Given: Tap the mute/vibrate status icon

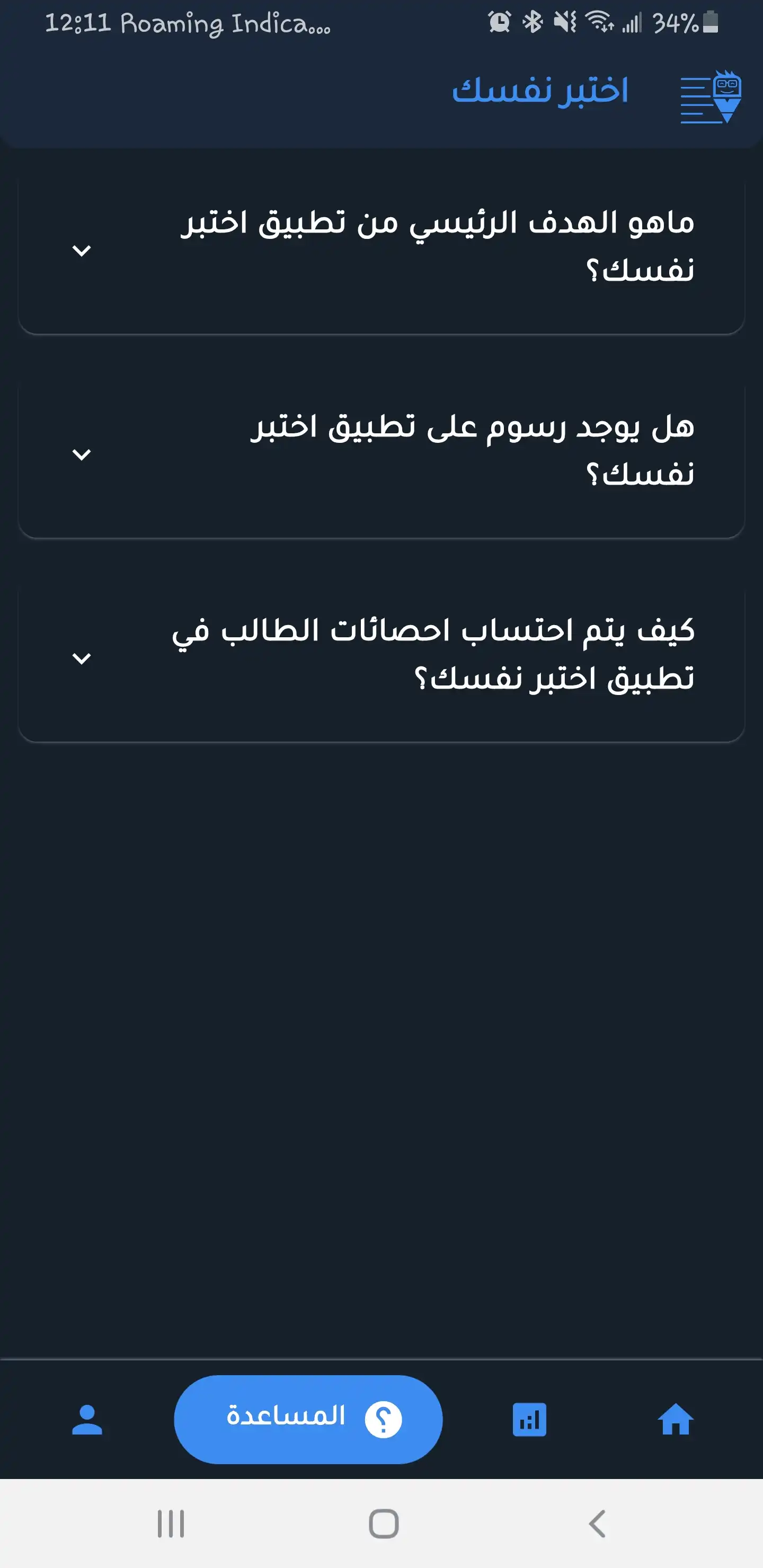Looking at the screenshot, I should click(x=564, y=21).
